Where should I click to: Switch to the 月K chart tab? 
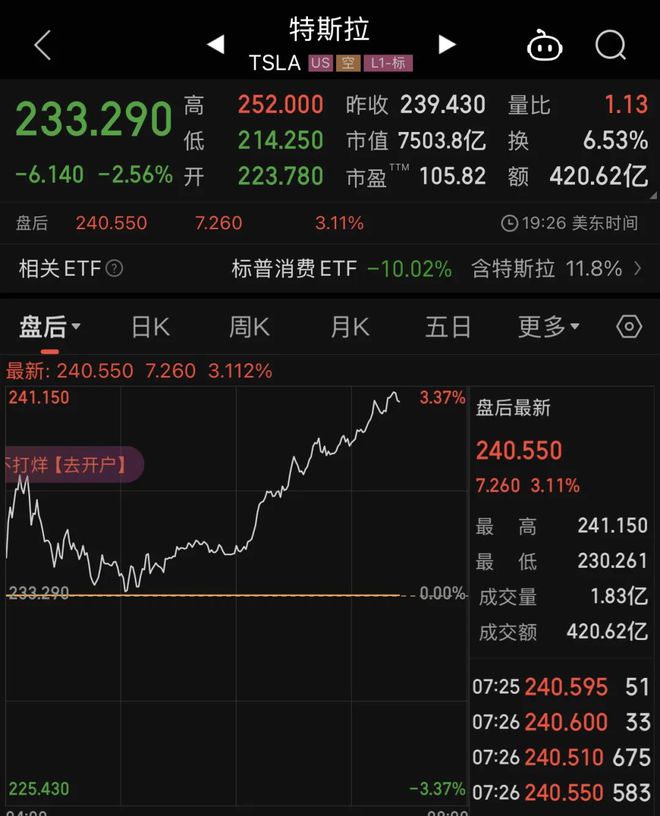[x=349, y=327]
